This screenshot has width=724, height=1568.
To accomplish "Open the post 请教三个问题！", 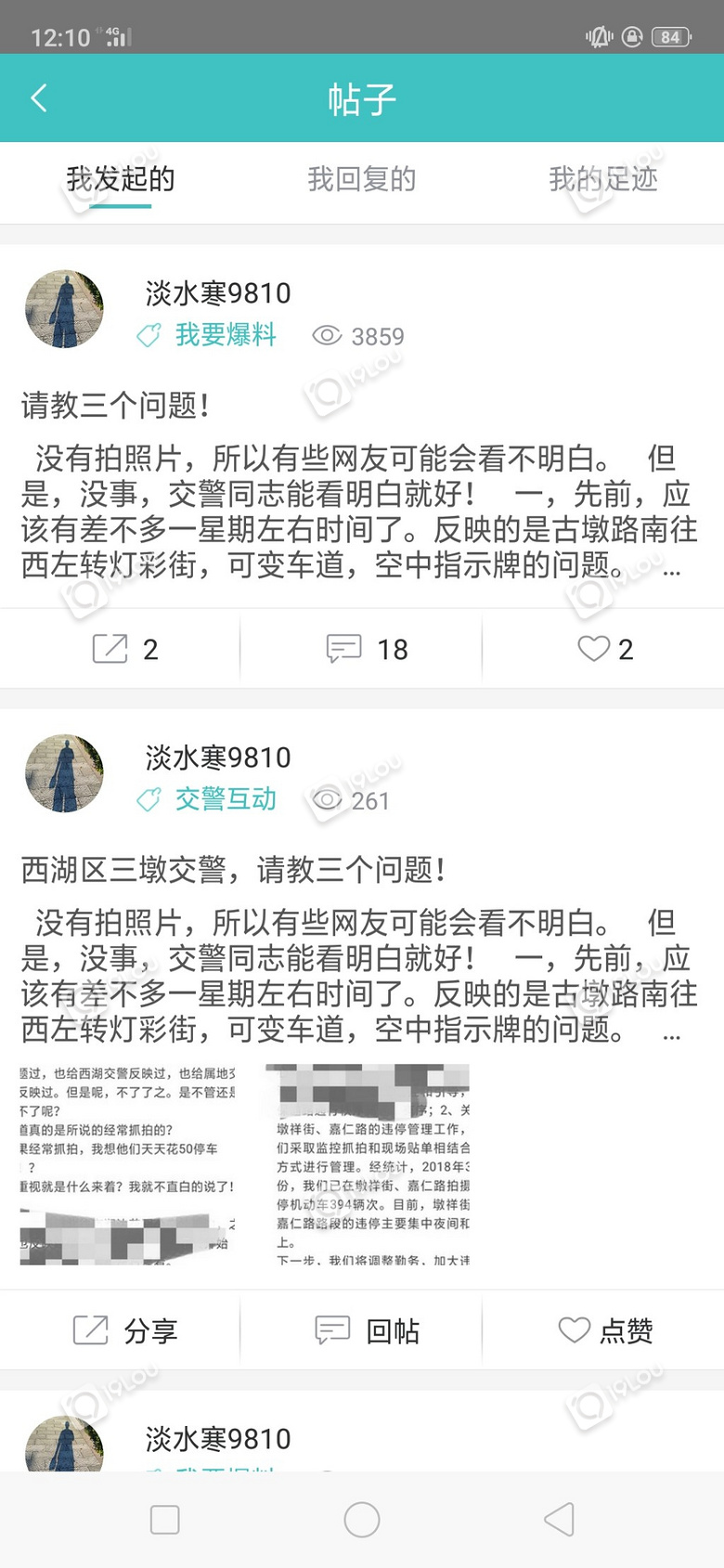I will (x=116, y=406).
